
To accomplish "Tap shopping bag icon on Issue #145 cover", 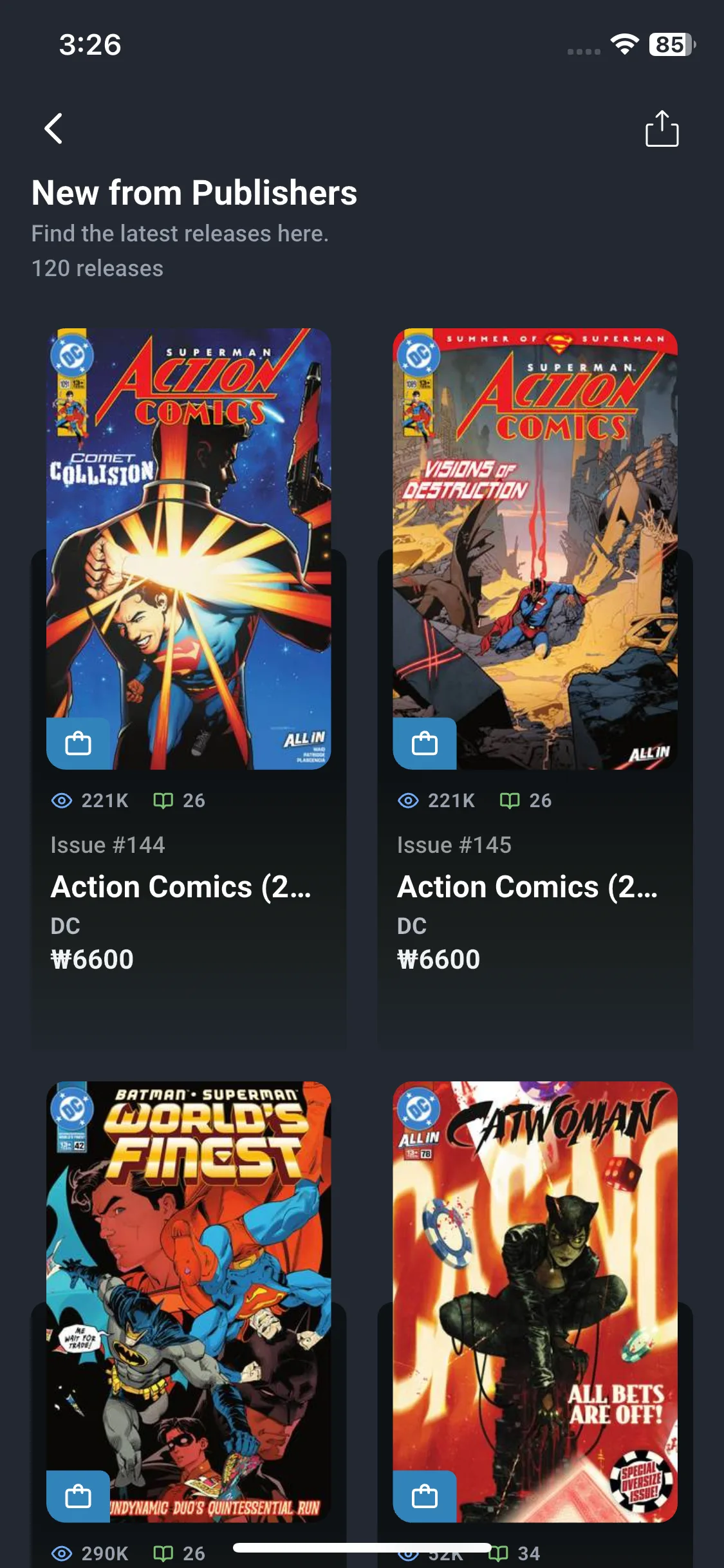I will pos(424,743).
